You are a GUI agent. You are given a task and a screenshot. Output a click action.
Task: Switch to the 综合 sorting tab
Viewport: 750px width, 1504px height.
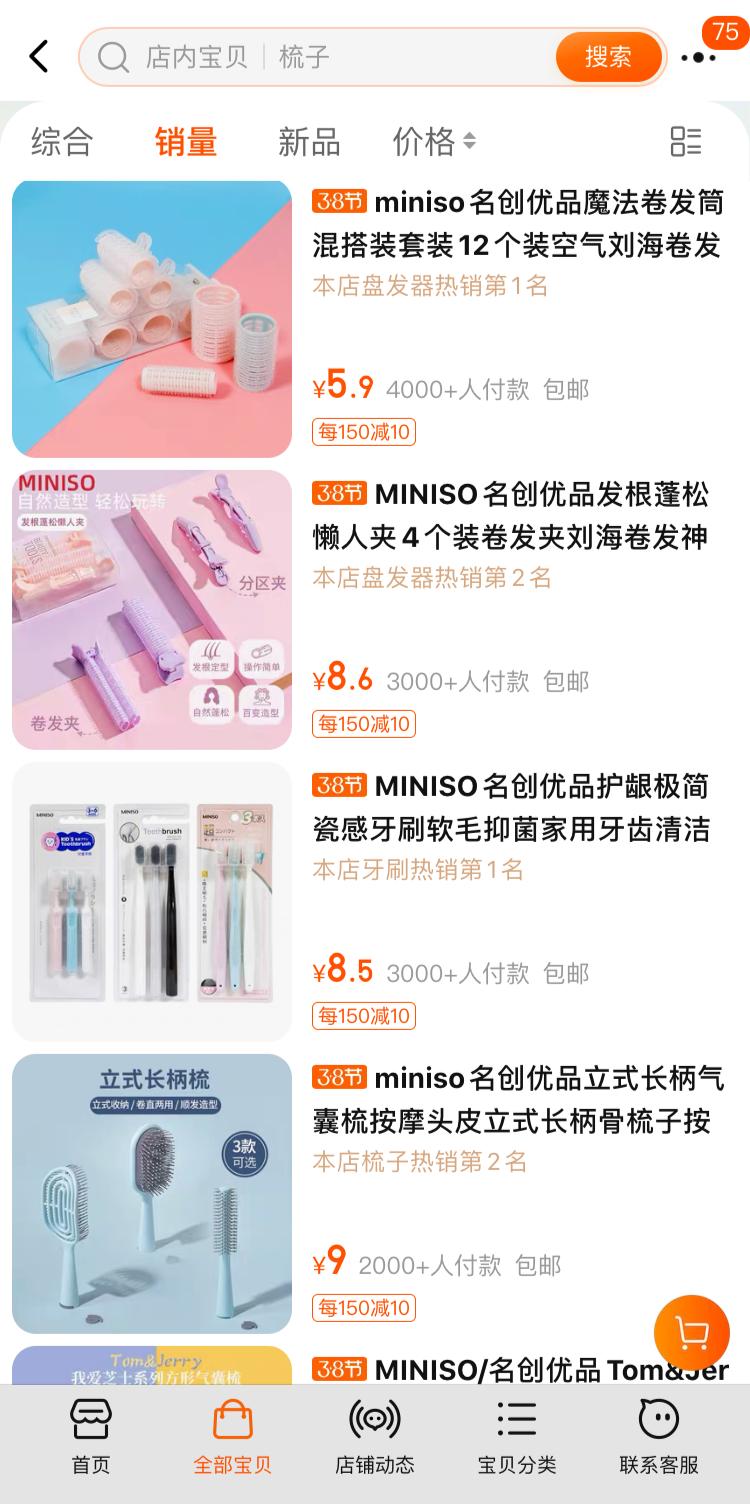tap(62, 142)
